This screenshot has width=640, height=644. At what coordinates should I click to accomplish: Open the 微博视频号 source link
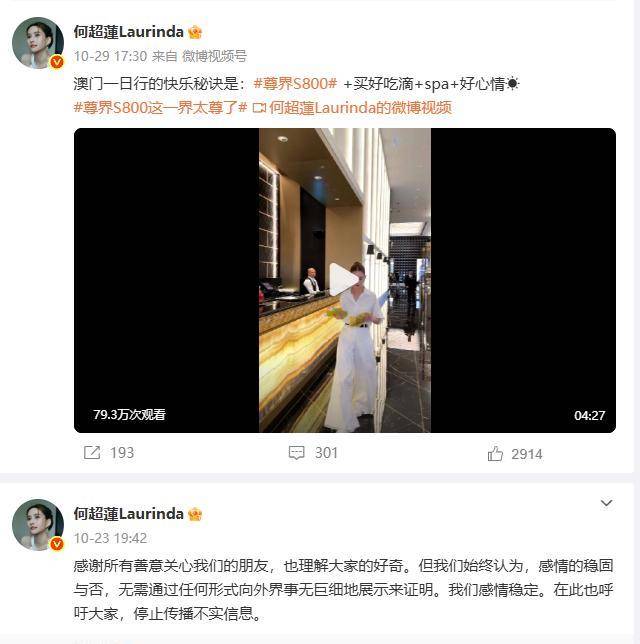point(214,56)
